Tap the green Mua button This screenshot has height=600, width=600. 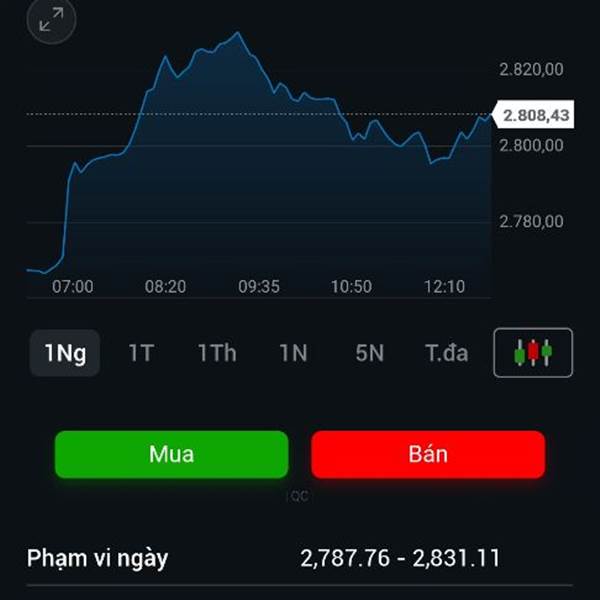coord(171,454)
